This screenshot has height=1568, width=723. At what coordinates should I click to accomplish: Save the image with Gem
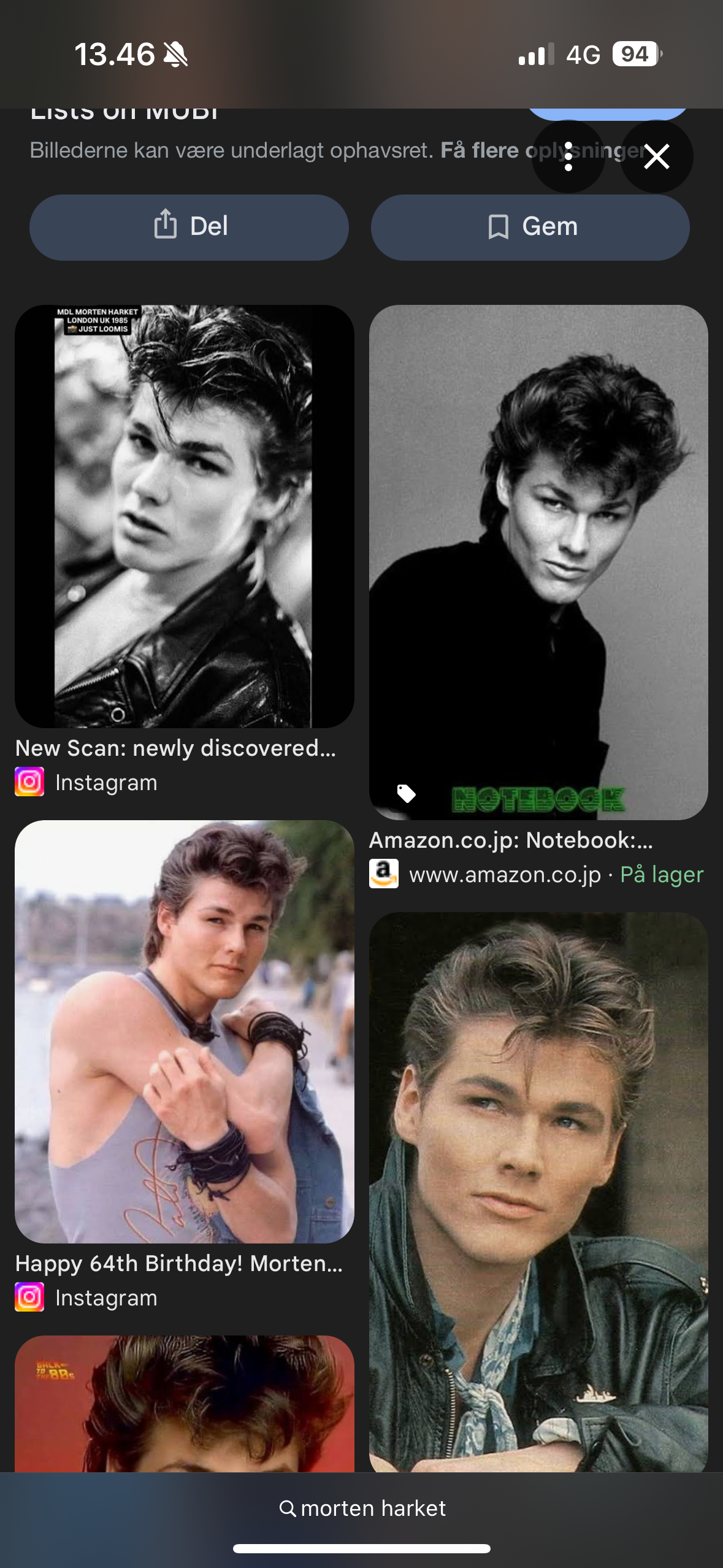530,227
